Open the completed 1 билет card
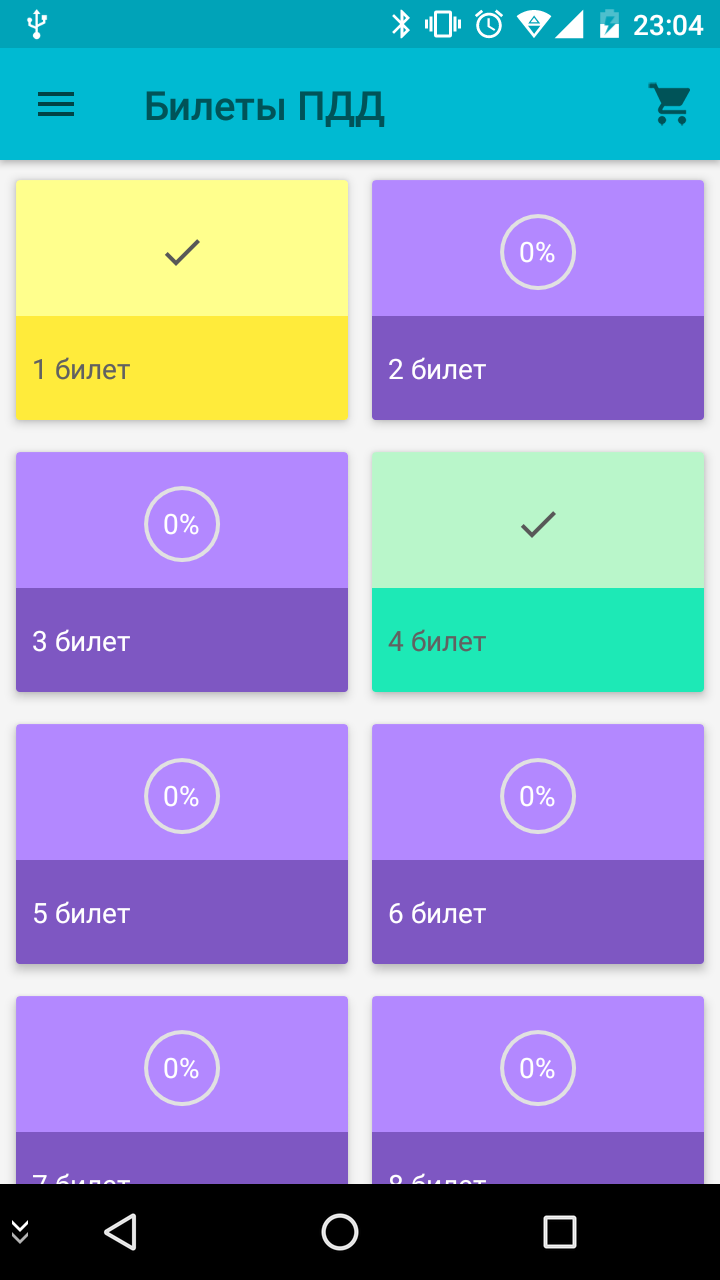 coord(182,300)
